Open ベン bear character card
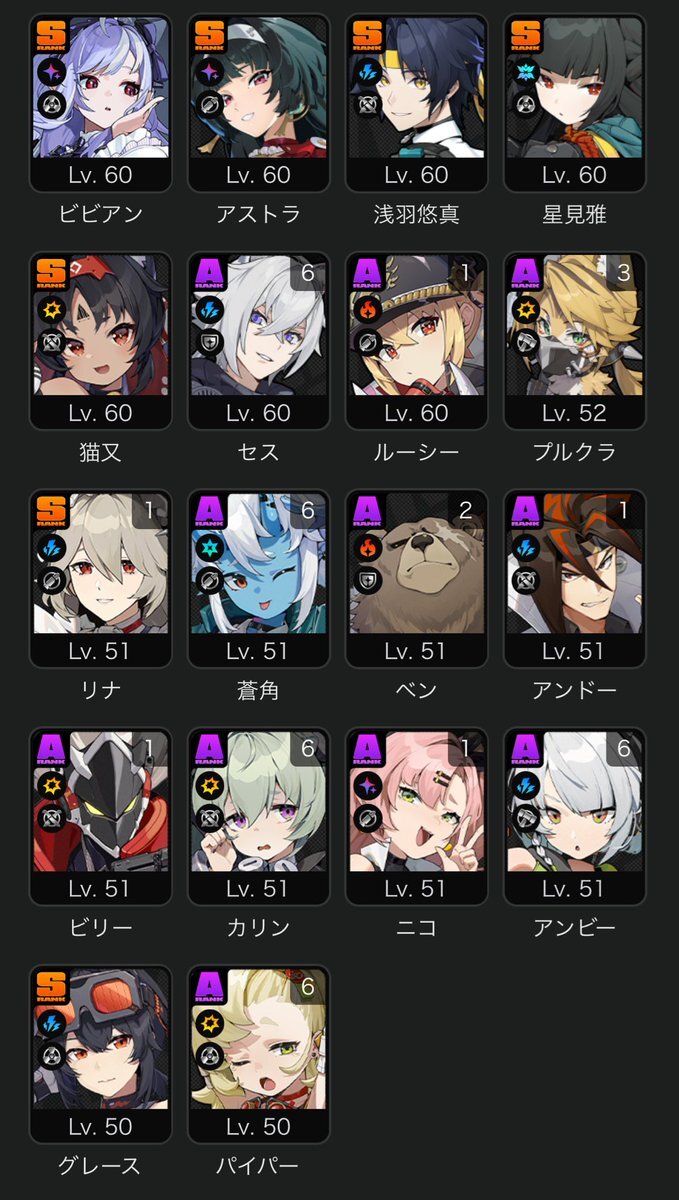 pos(416,578)
